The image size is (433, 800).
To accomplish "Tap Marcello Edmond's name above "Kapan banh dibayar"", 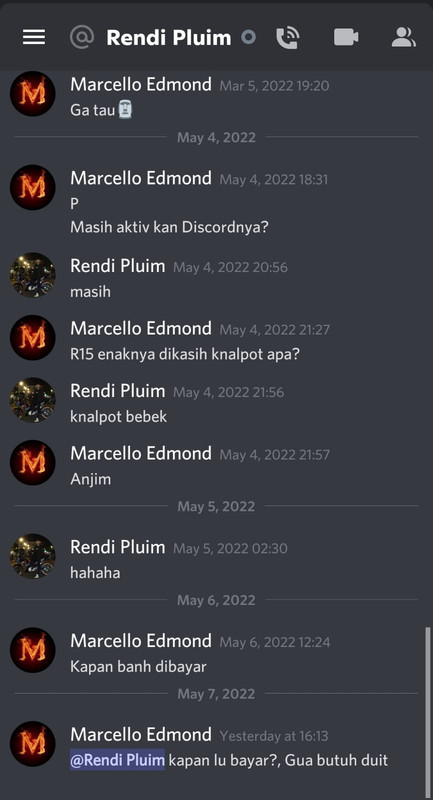I will 141,641.
